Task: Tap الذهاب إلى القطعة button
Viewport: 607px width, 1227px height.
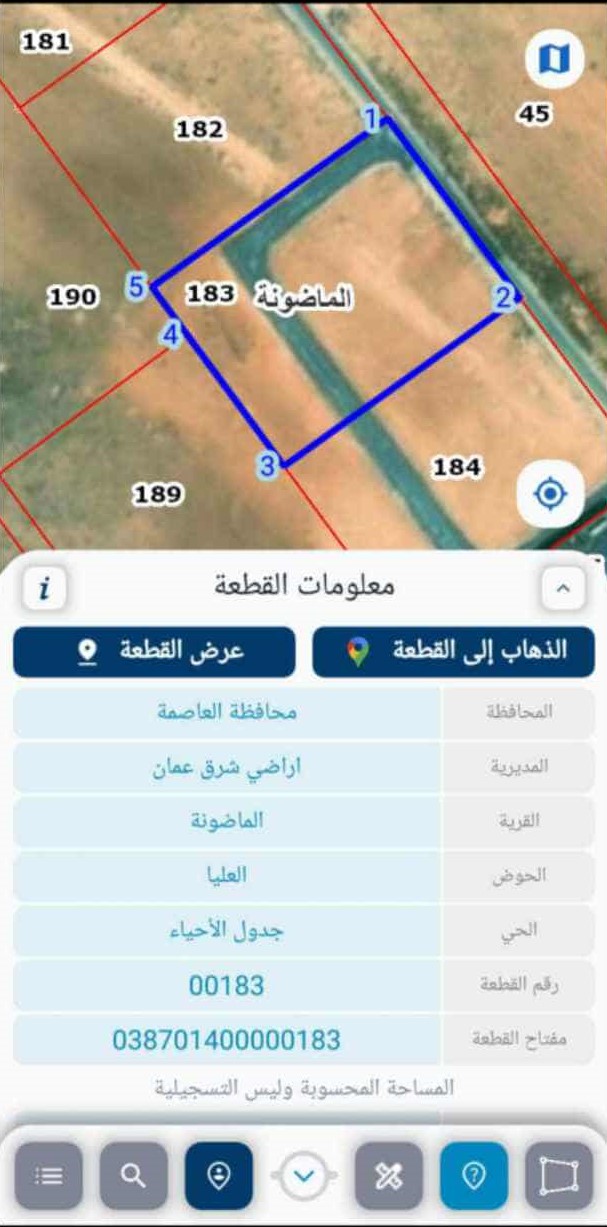Action: point(454,651)
